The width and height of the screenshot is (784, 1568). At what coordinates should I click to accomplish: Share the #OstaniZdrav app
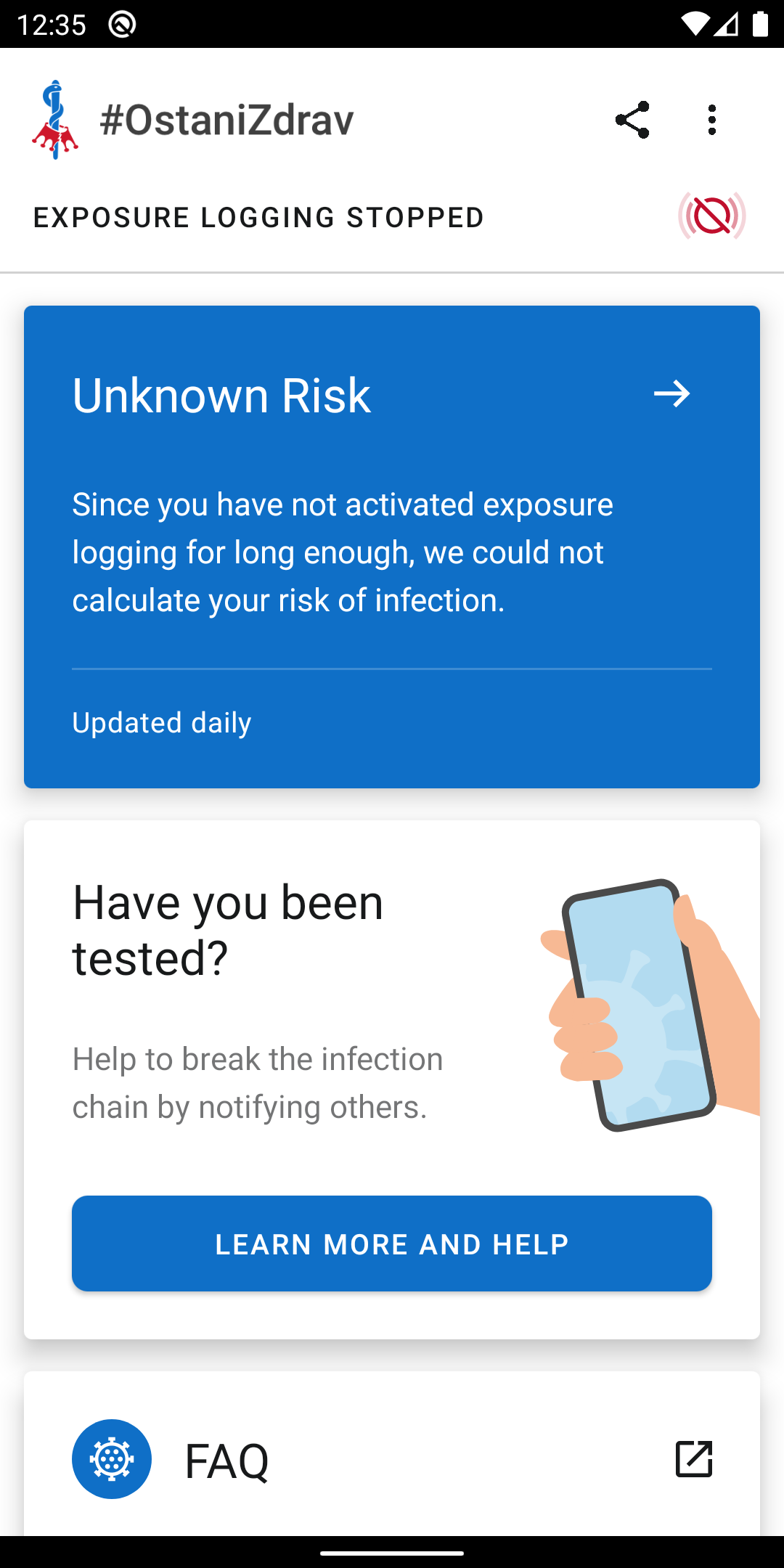point(632,120)
